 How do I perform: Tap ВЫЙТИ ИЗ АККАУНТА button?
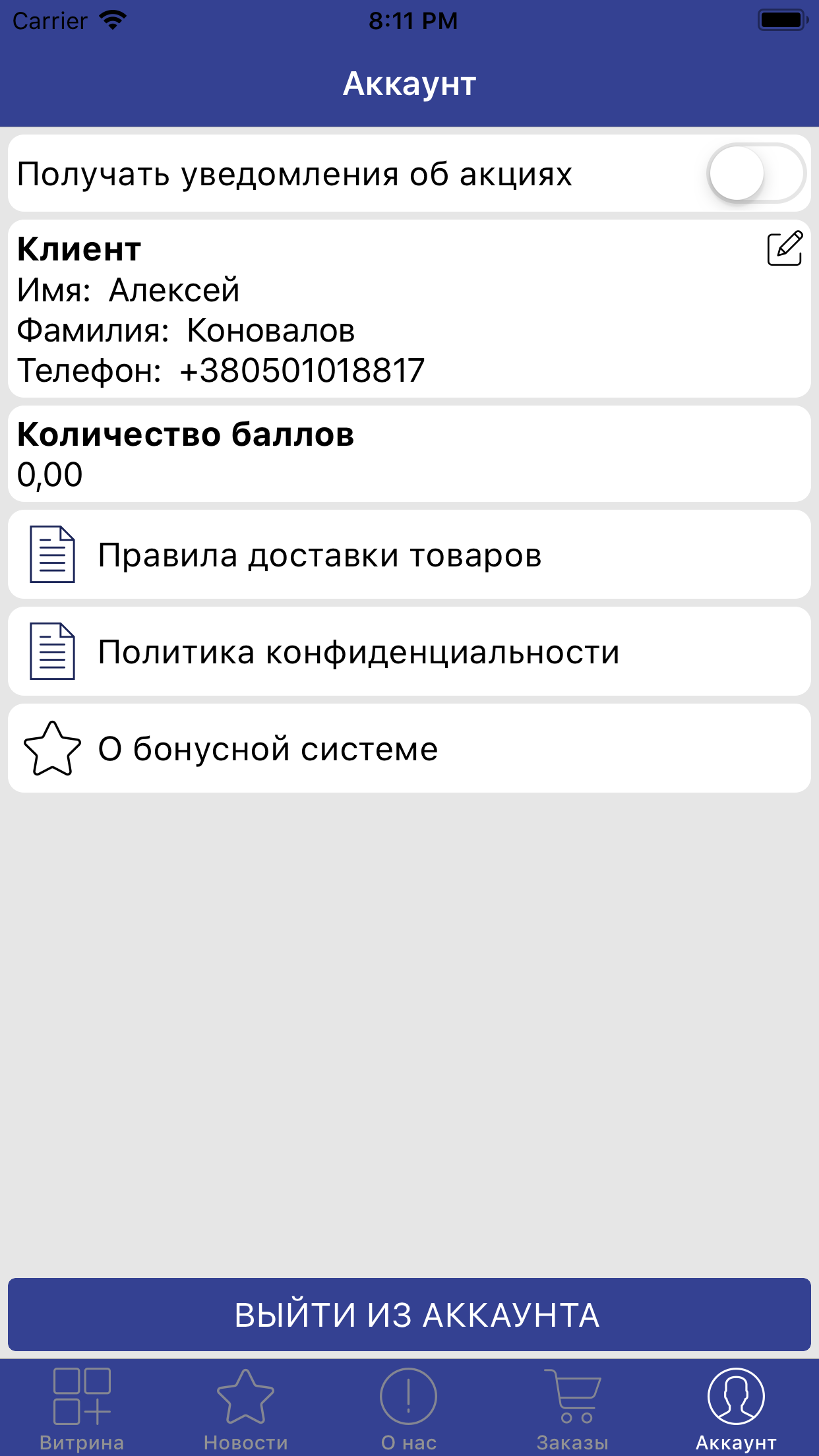(x=409, y=1315)
